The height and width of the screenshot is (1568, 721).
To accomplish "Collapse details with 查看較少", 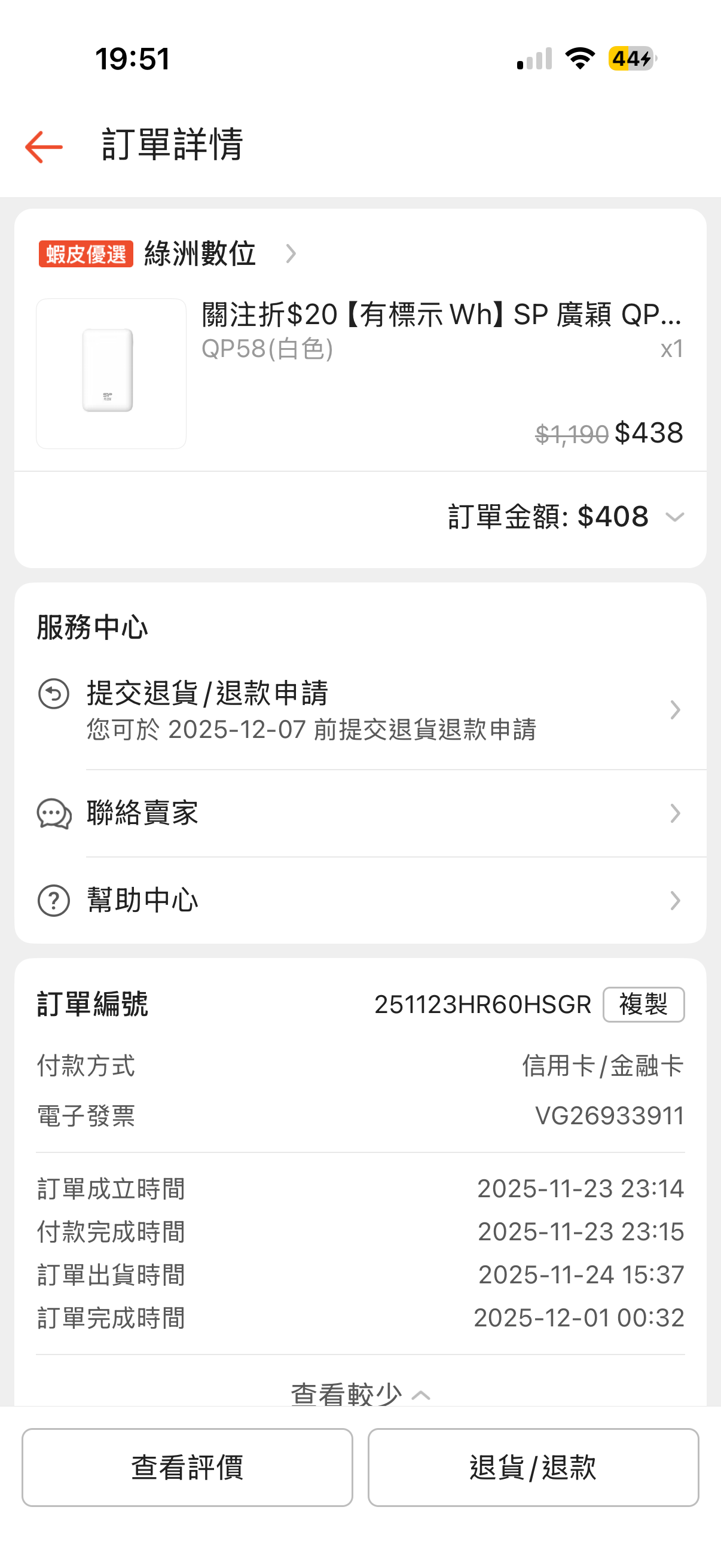I will pos(359,1393).
